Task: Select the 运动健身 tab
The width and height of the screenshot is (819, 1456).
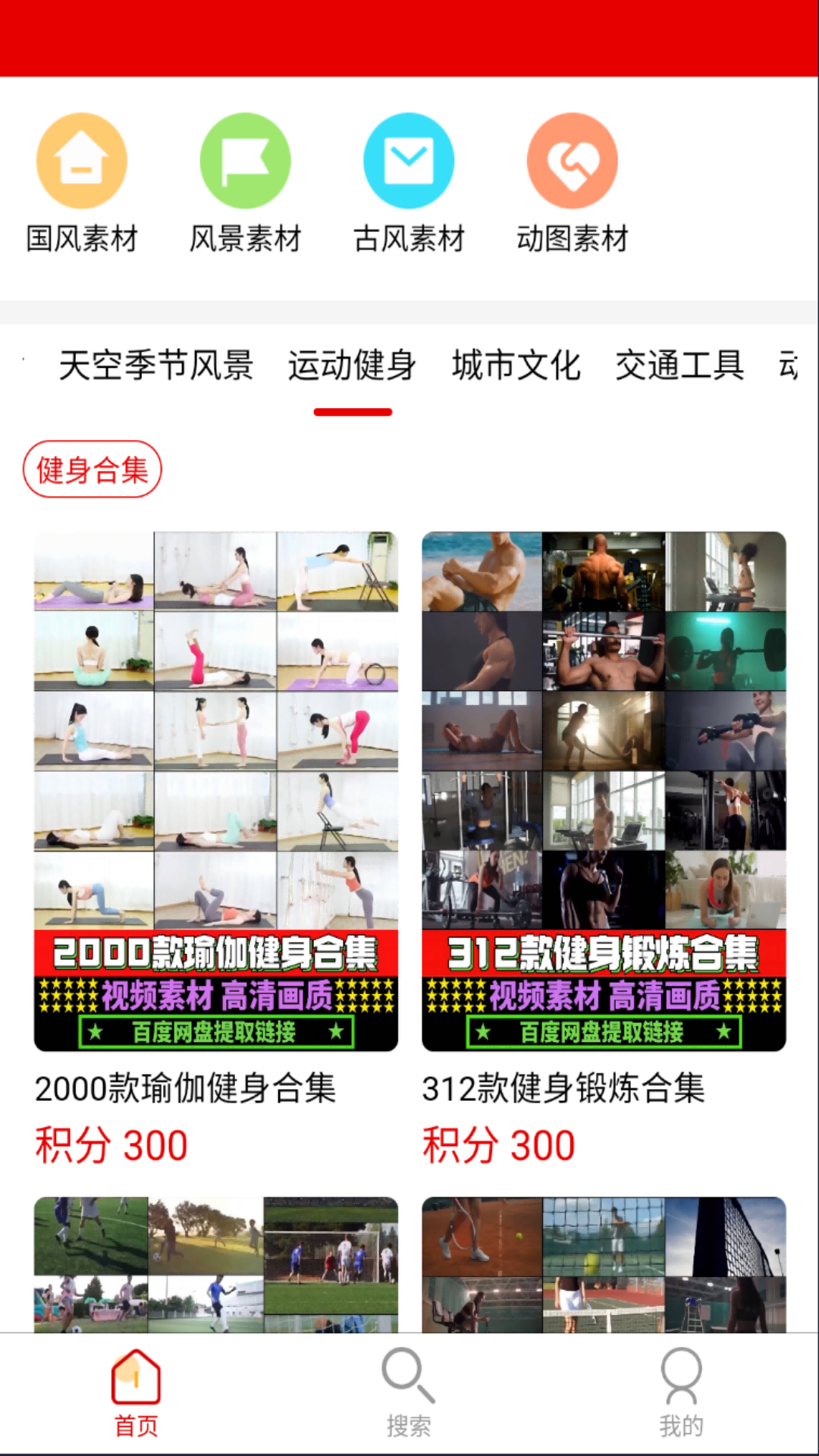Action: click(352, 366)
